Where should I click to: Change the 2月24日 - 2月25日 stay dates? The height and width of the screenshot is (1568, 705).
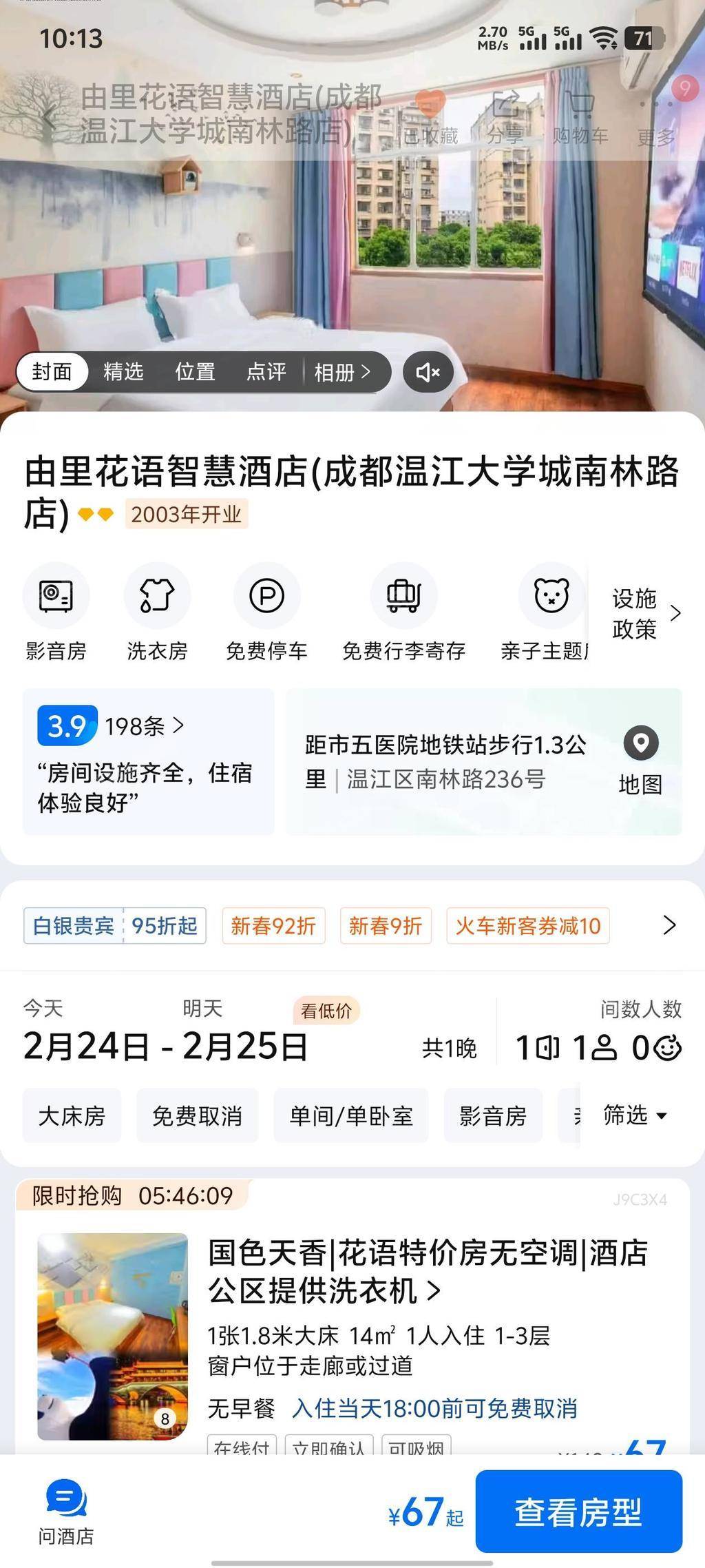click(x=165, y=1046)
